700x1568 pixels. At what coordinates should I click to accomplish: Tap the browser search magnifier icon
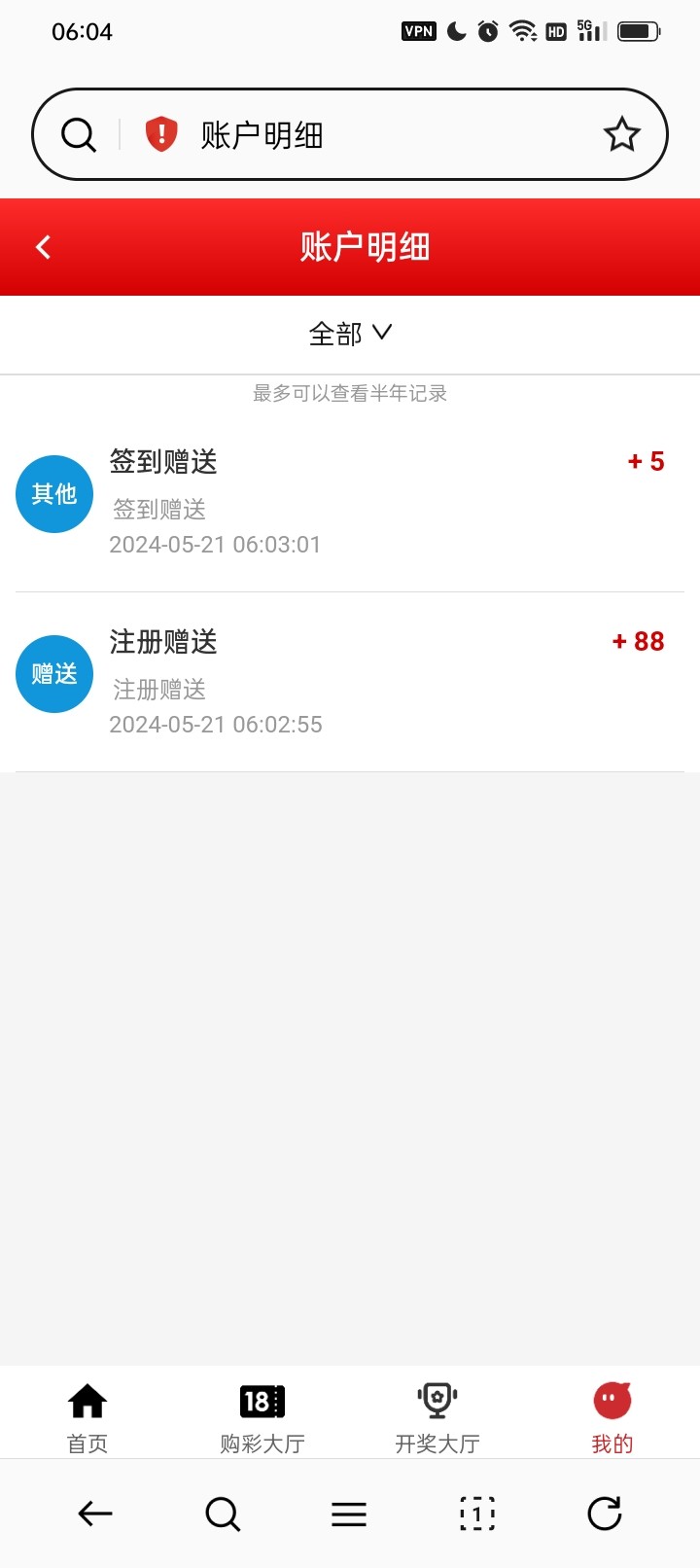pos(79,134)
